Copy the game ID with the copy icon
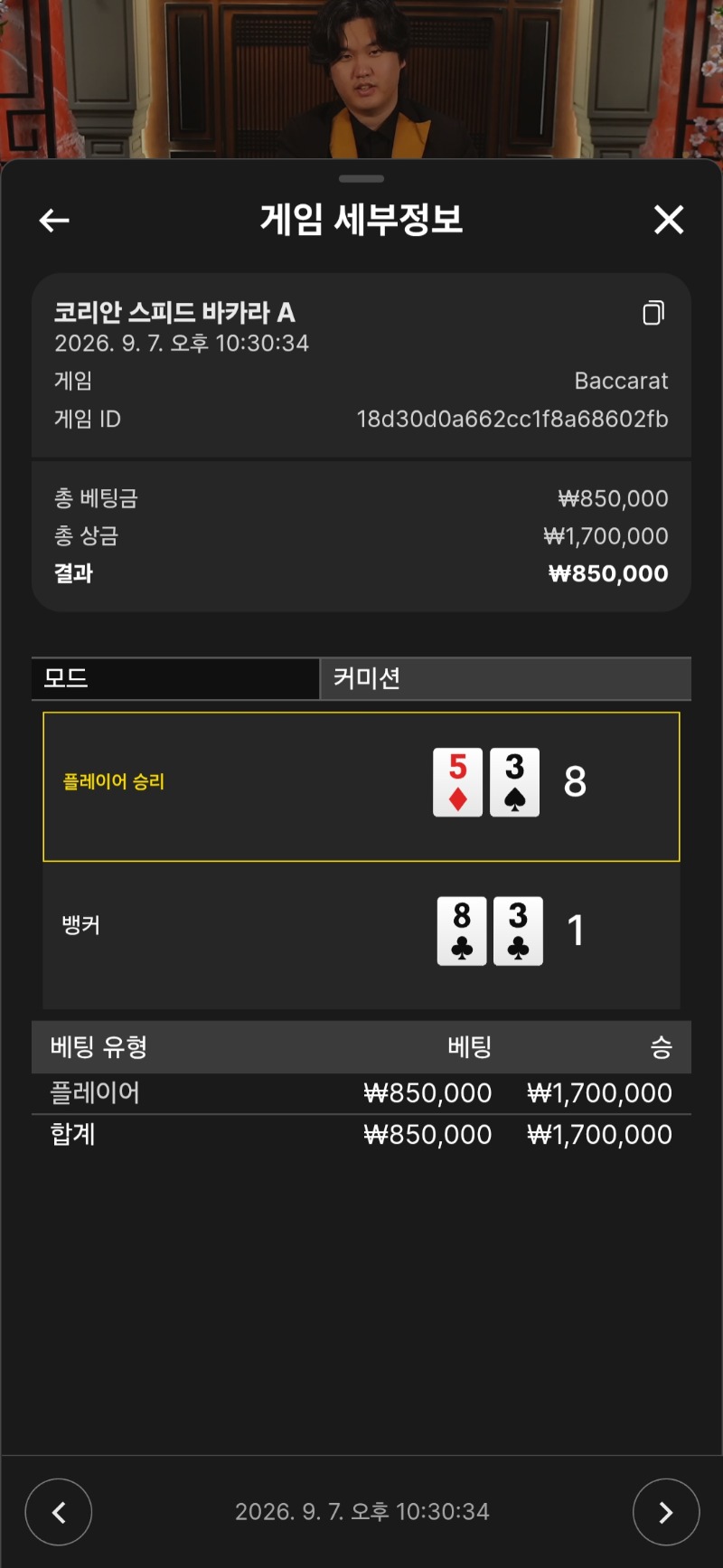Image resolution: width=723 pixels, height=1568 pixels. click(x=653, y=313)
